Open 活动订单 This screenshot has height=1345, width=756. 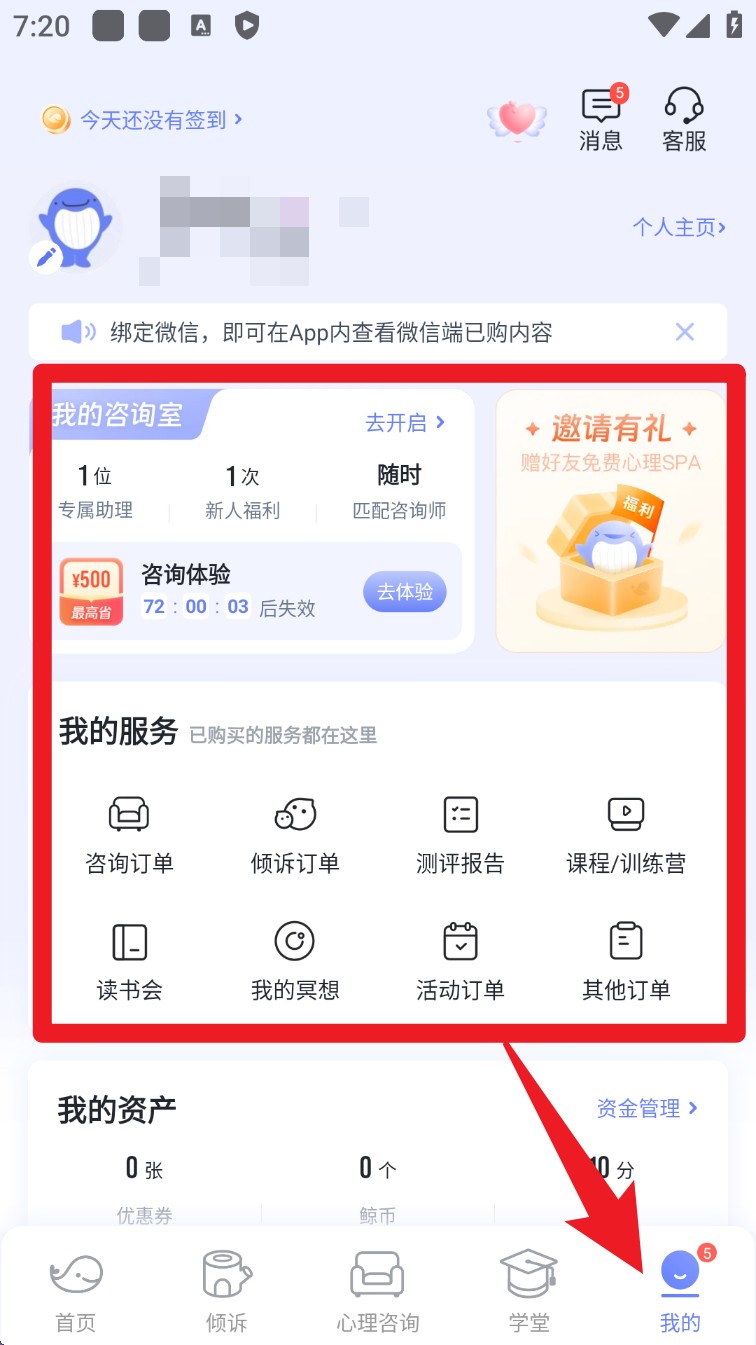[x=460, y=960]
